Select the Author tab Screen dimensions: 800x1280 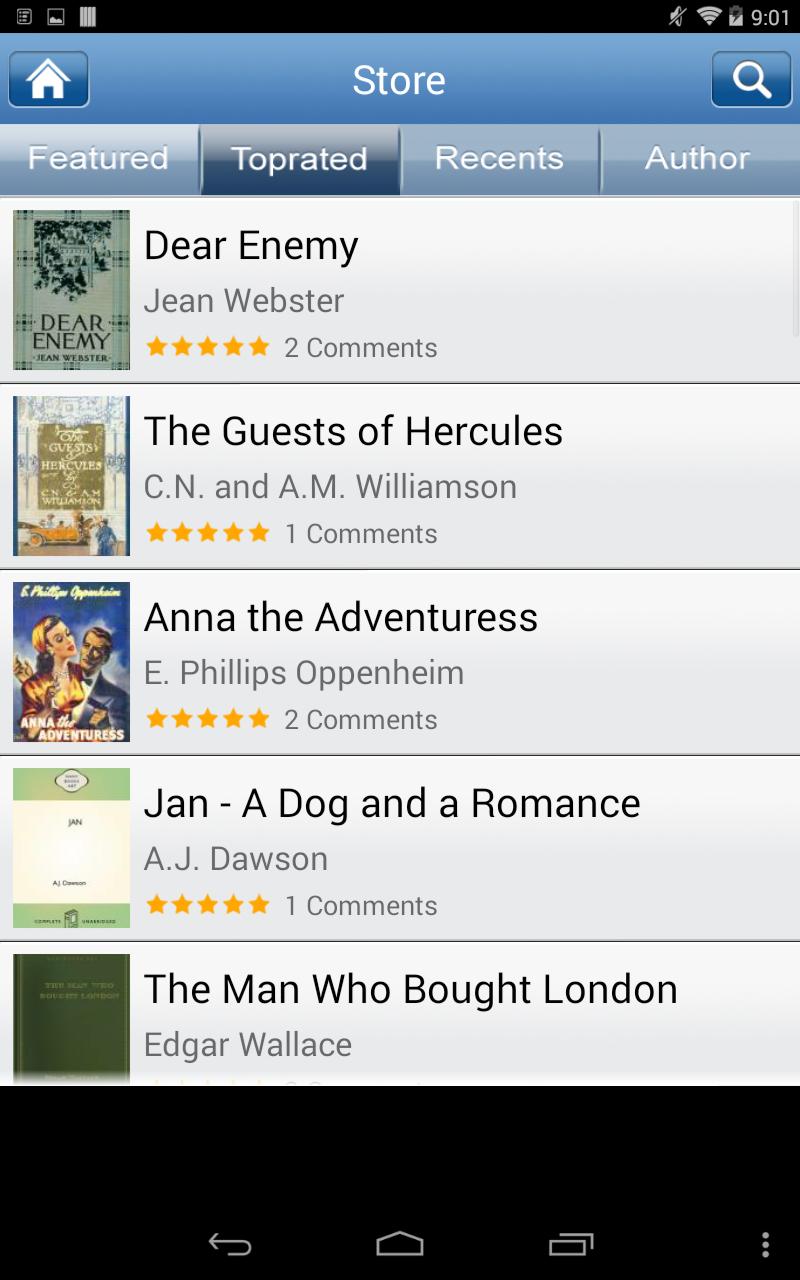[698, 158]
